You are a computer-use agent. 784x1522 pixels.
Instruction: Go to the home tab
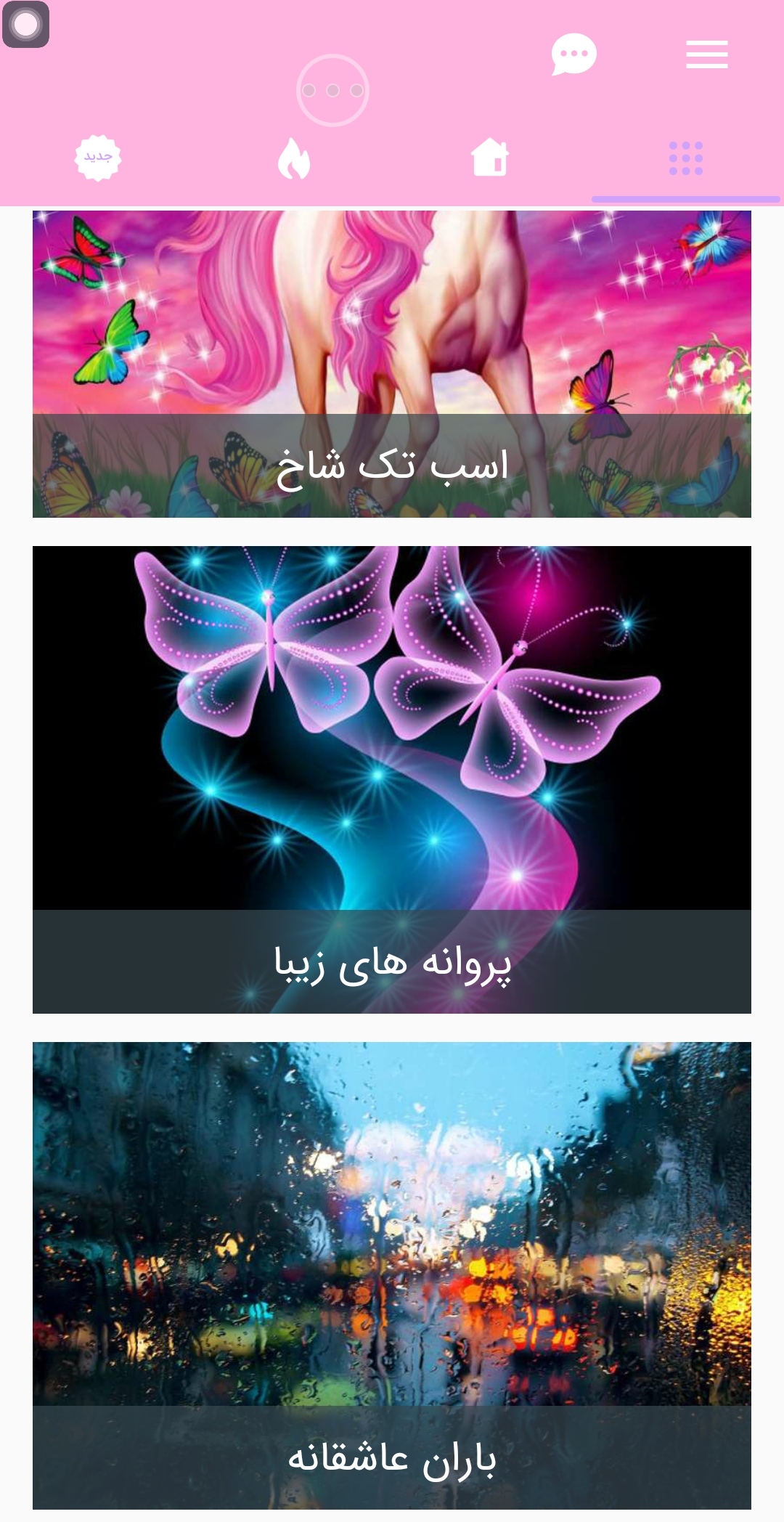490,158
